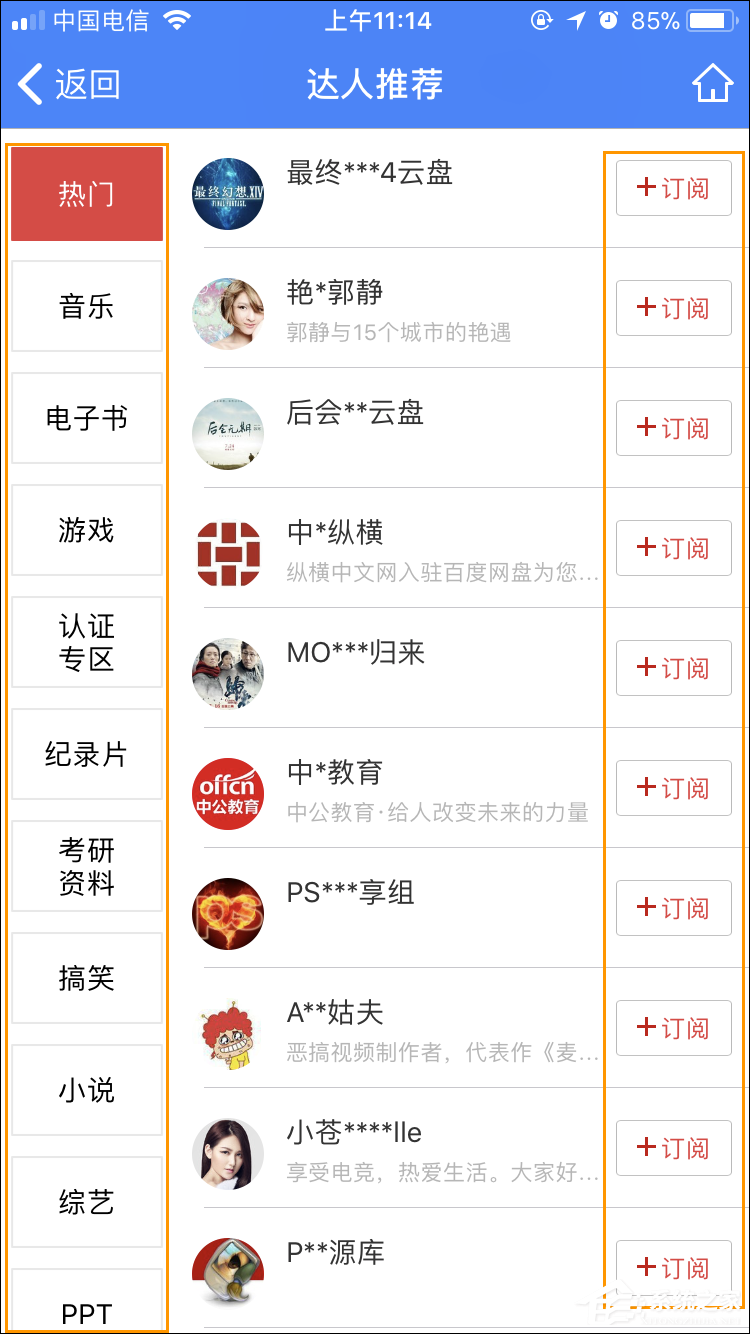750x1334 pixels.
Task: Subscribe to 小苍****lle
Action: (673, 1148)
